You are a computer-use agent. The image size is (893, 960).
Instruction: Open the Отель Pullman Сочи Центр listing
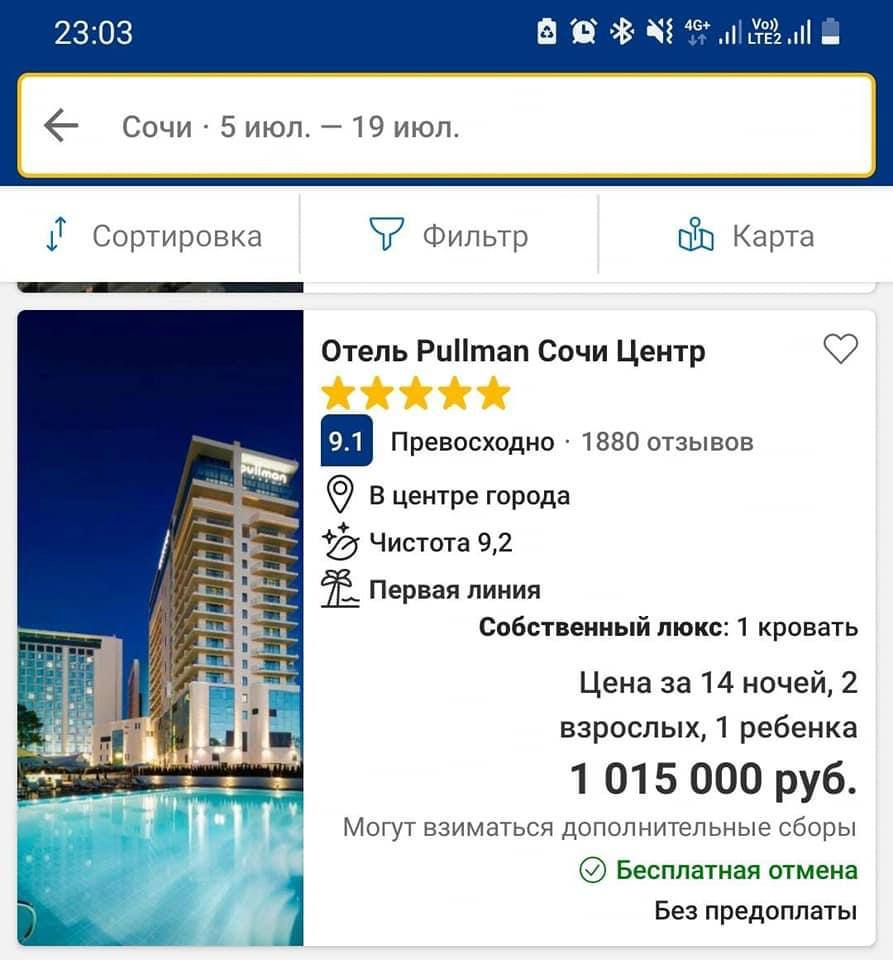(513, 351)
